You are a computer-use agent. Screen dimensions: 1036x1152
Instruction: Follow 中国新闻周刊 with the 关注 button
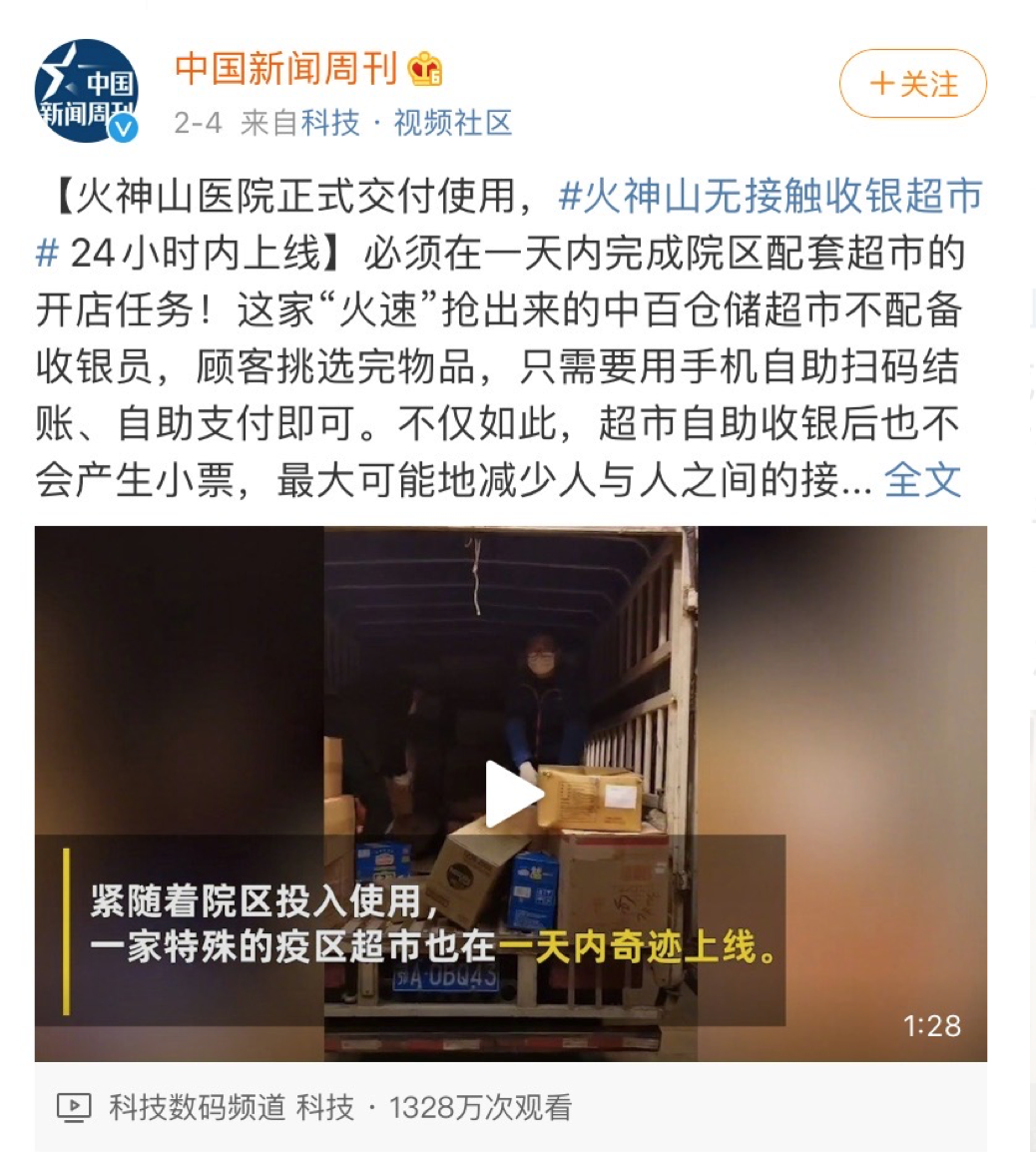912,84
